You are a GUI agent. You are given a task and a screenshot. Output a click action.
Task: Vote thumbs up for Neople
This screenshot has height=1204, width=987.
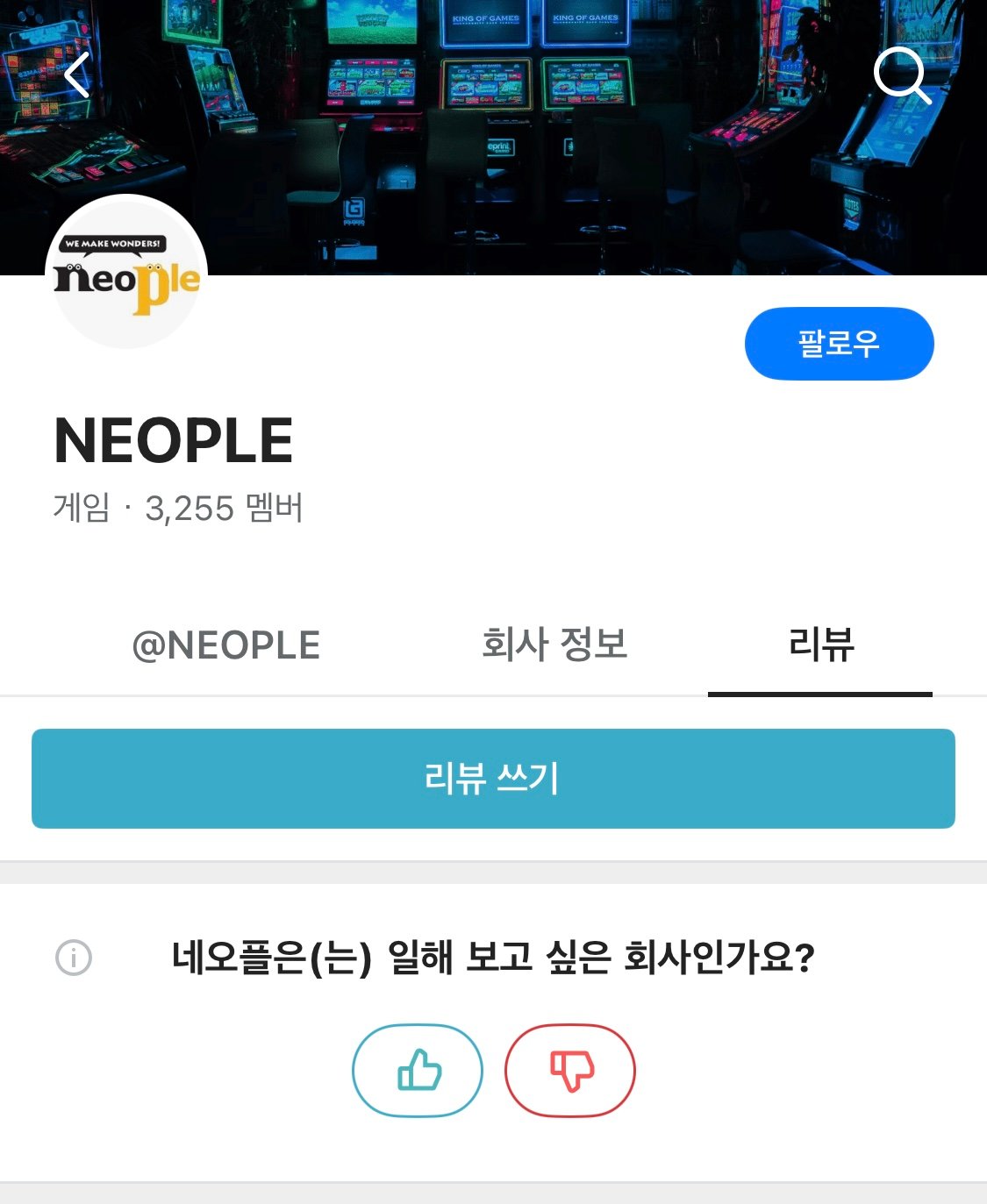pos(418,1070)
